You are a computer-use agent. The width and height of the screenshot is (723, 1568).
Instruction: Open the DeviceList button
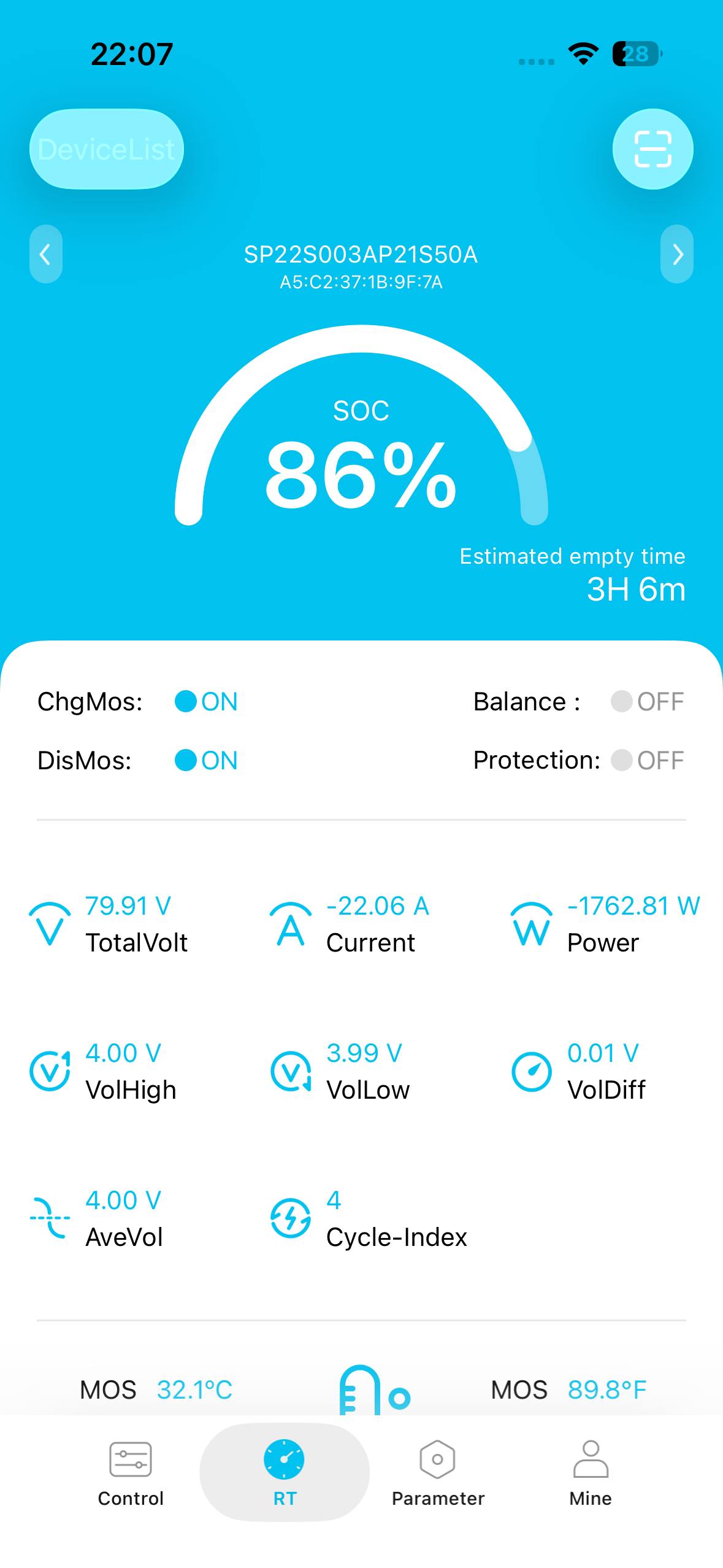[x=107, y=149]
